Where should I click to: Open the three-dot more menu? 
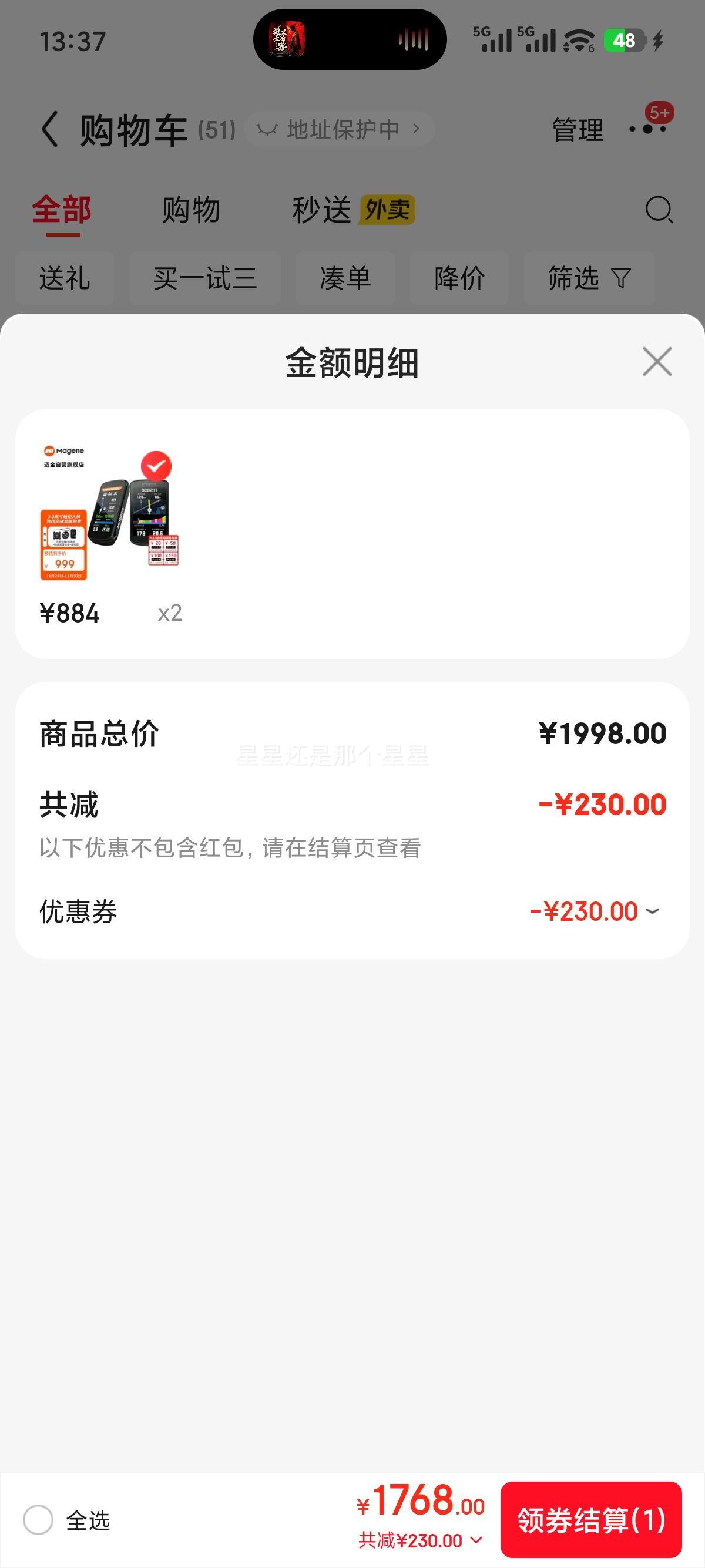pyautogui.click(x=647, y=129)
